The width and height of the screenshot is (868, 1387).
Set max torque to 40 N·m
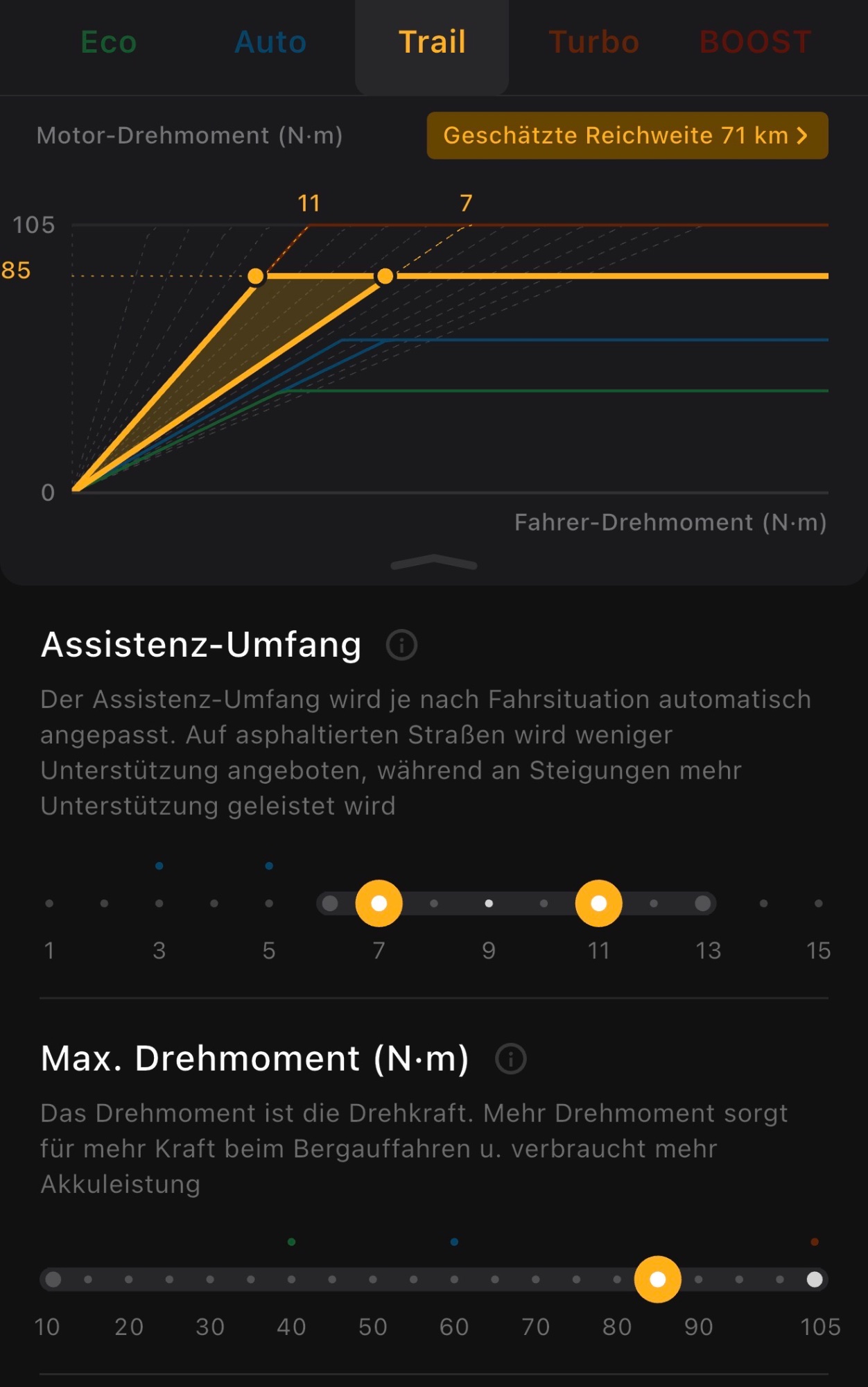pos(291,1280)
